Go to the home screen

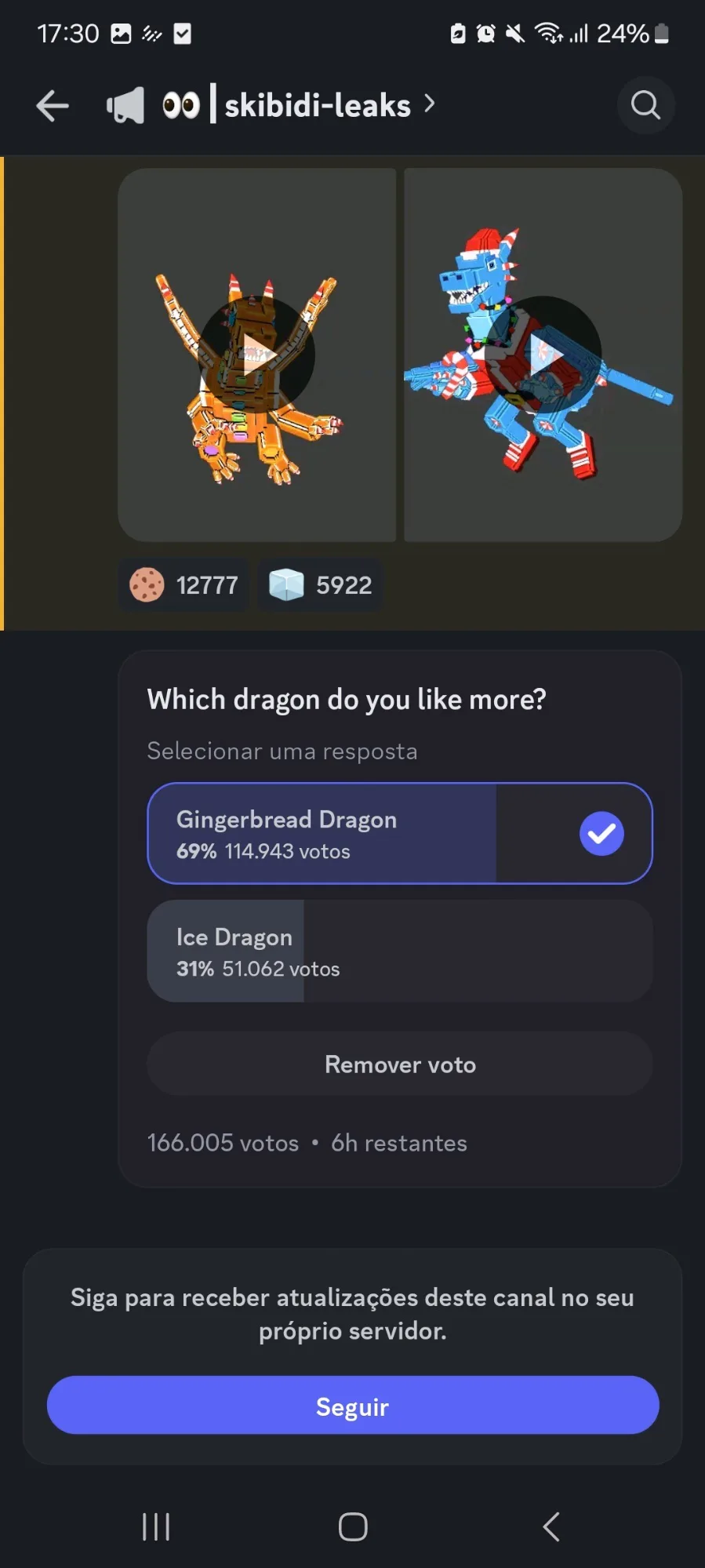352,1526
